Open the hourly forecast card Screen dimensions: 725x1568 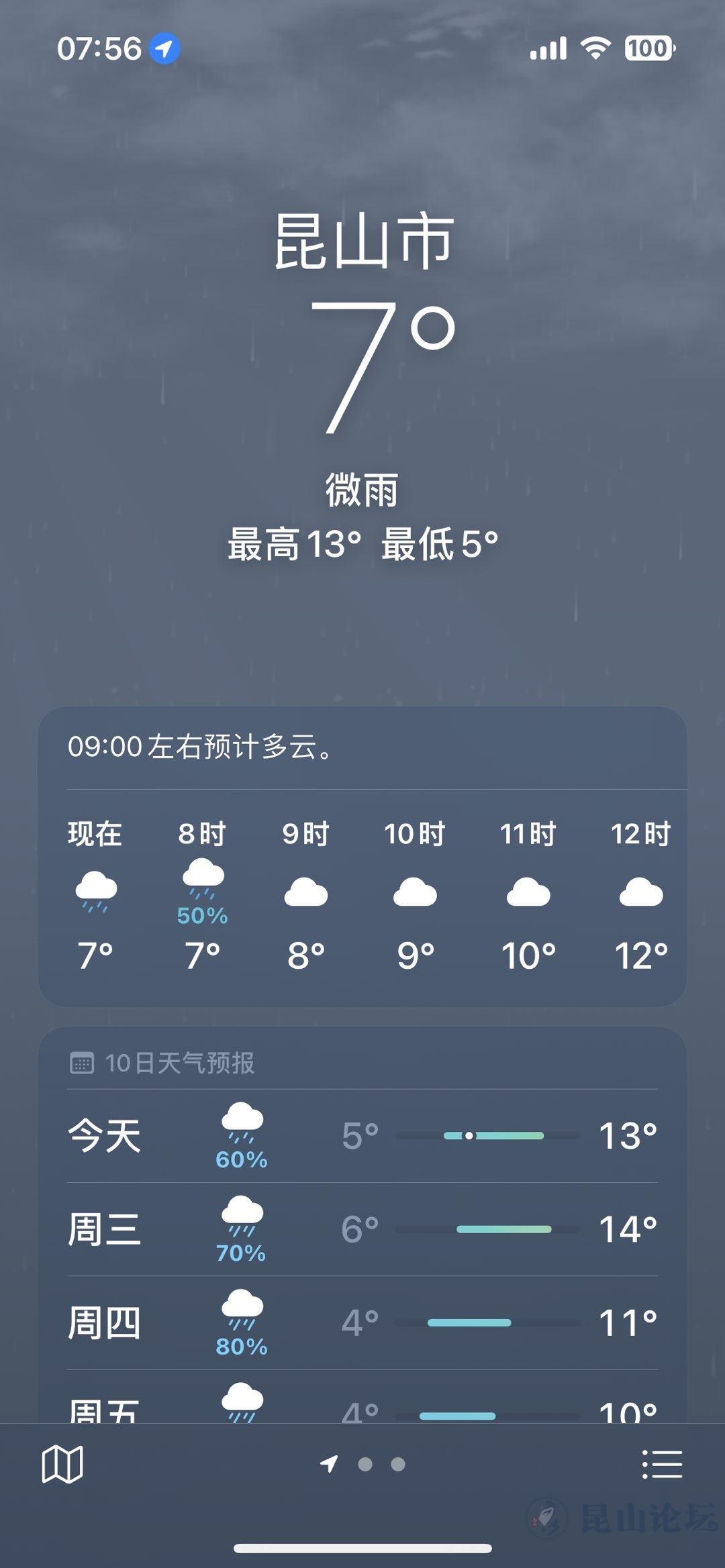pyautogui.click(x=362, y=857)
